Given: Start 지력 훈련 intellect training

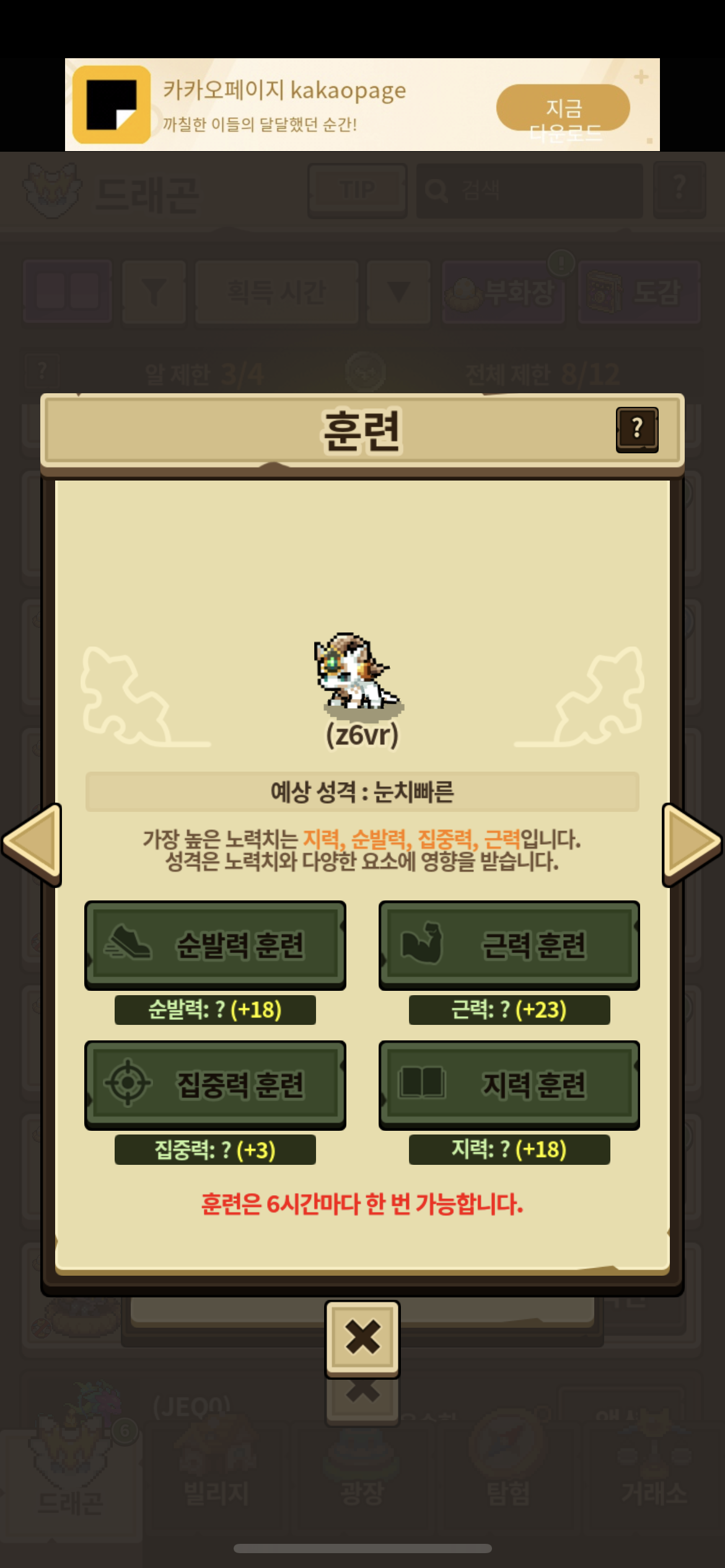Looking at the screenshot, I should (x=509, y=1085).
